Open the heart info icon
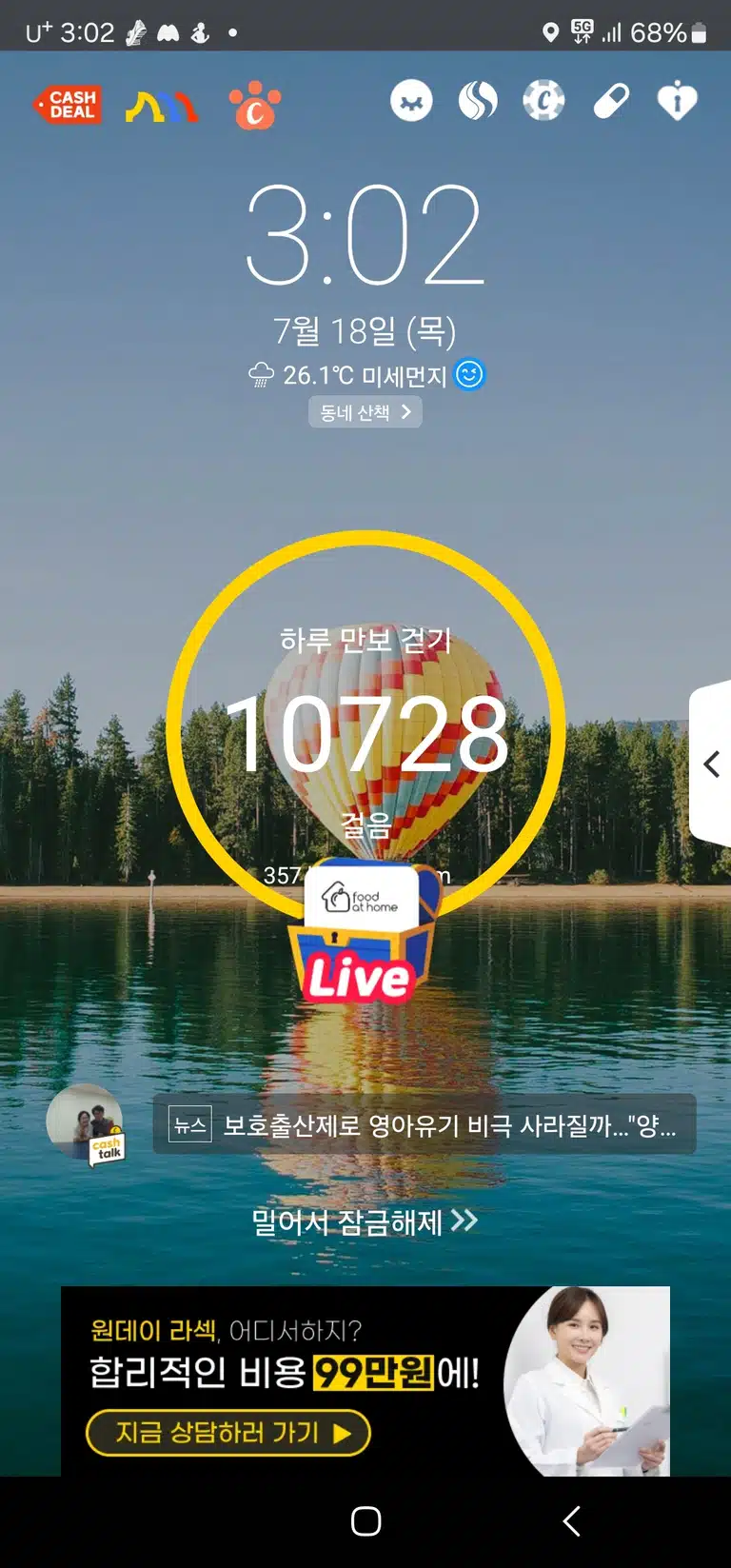The image size is (731, 1568). pyautogui.click(x=678, y=100)
